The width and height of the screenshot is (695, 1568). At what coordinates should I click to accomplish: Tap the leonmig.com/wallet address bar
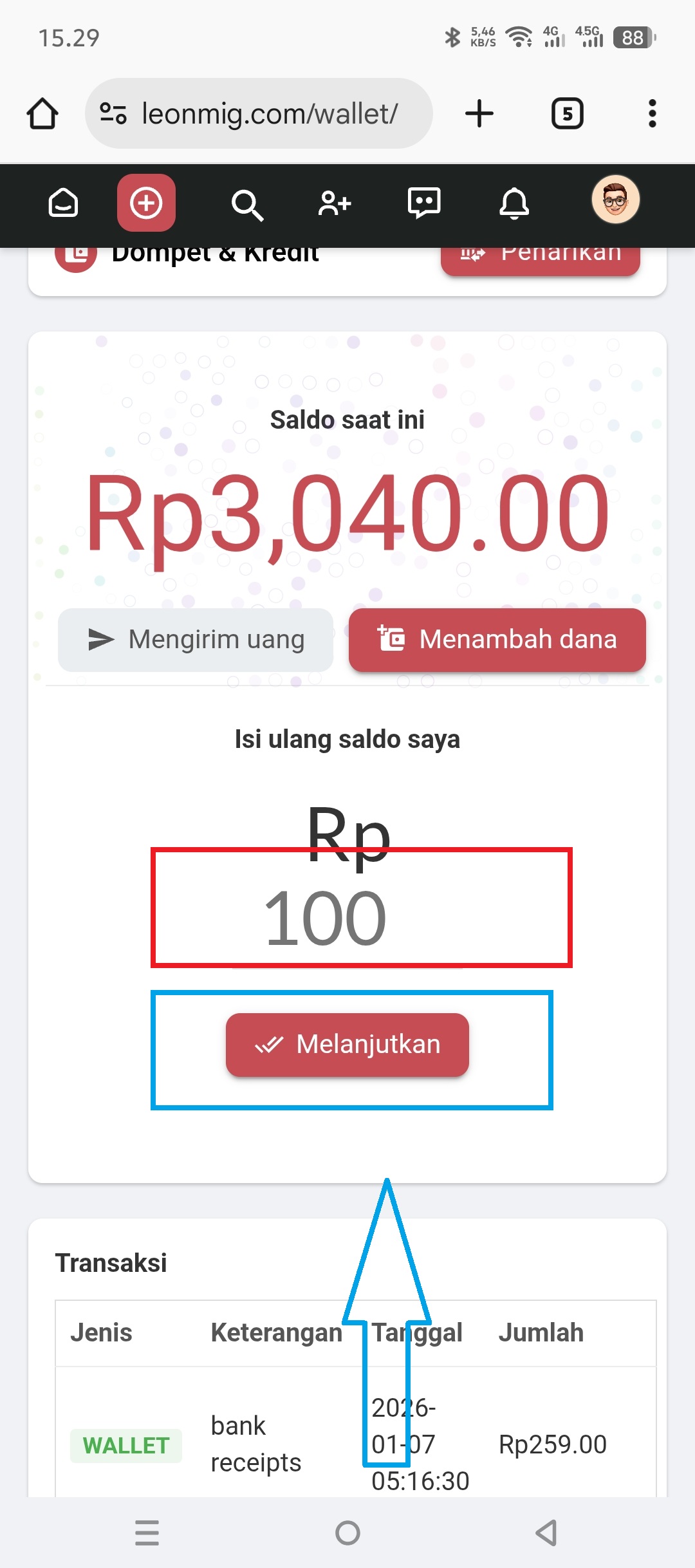click(x=259, y=114)
